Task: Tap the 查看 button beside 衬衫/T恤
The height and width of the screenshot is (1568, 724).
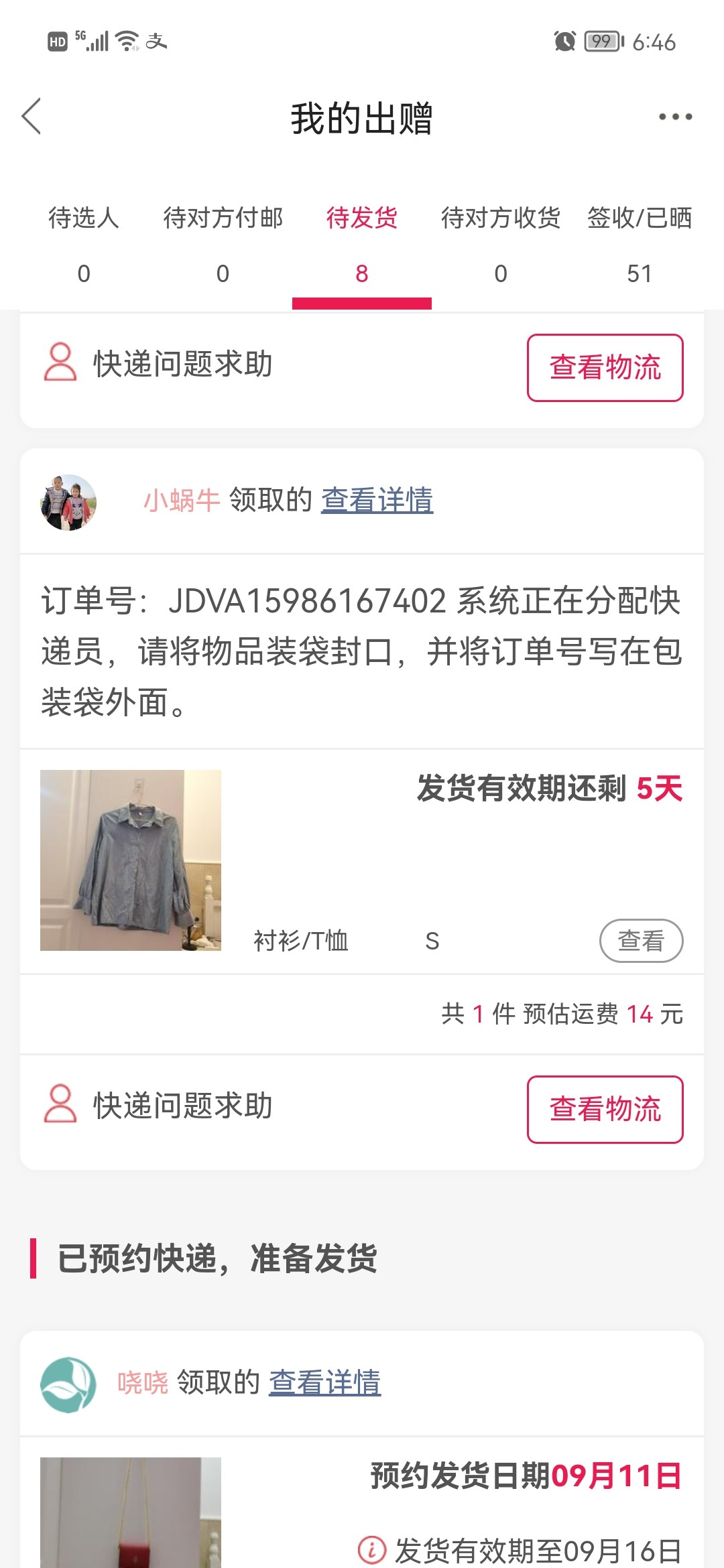Action: [x=641, y=941]
